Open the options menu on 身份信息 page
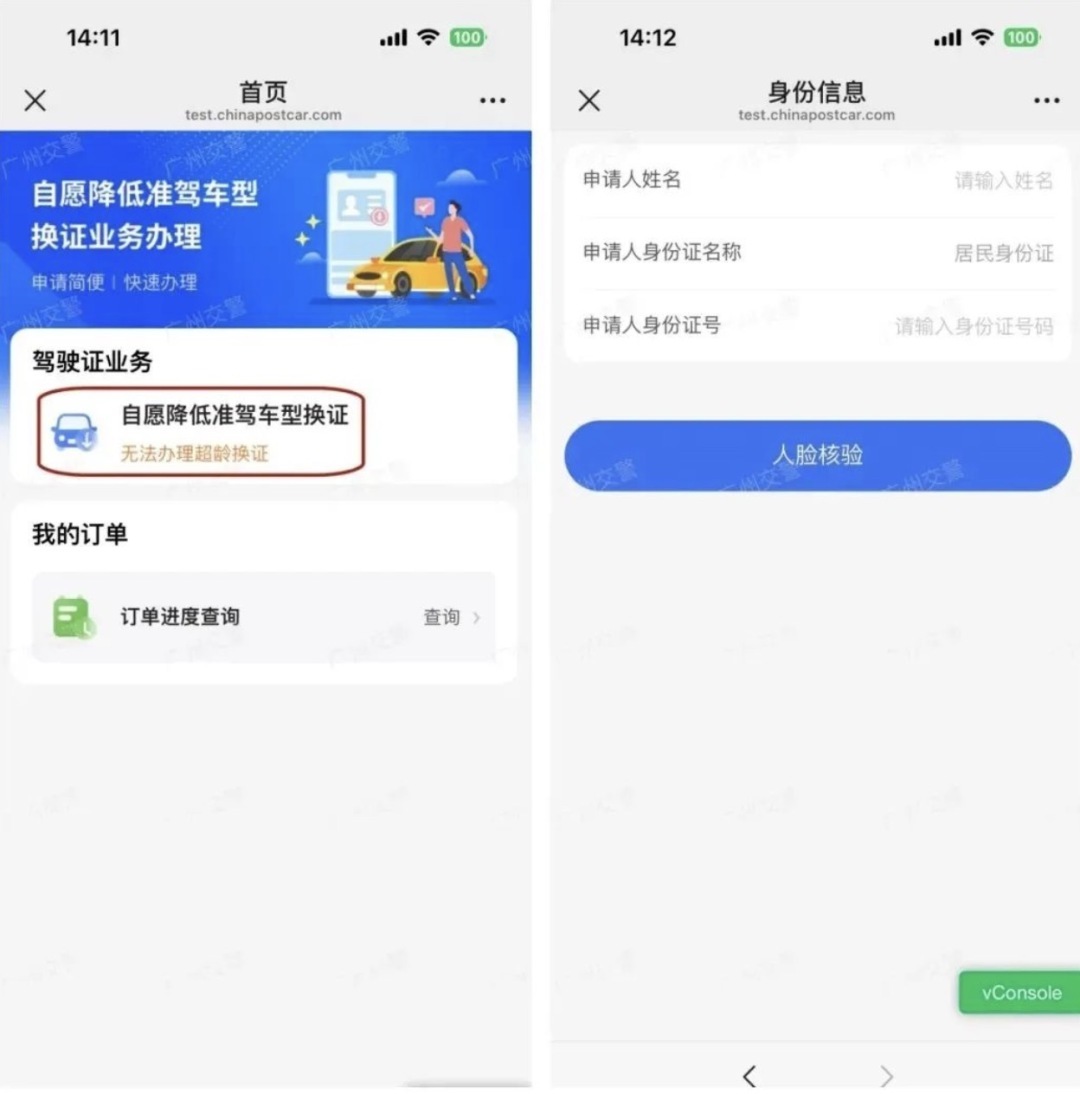The image size is (1080, 1094). coord(1046,100)
